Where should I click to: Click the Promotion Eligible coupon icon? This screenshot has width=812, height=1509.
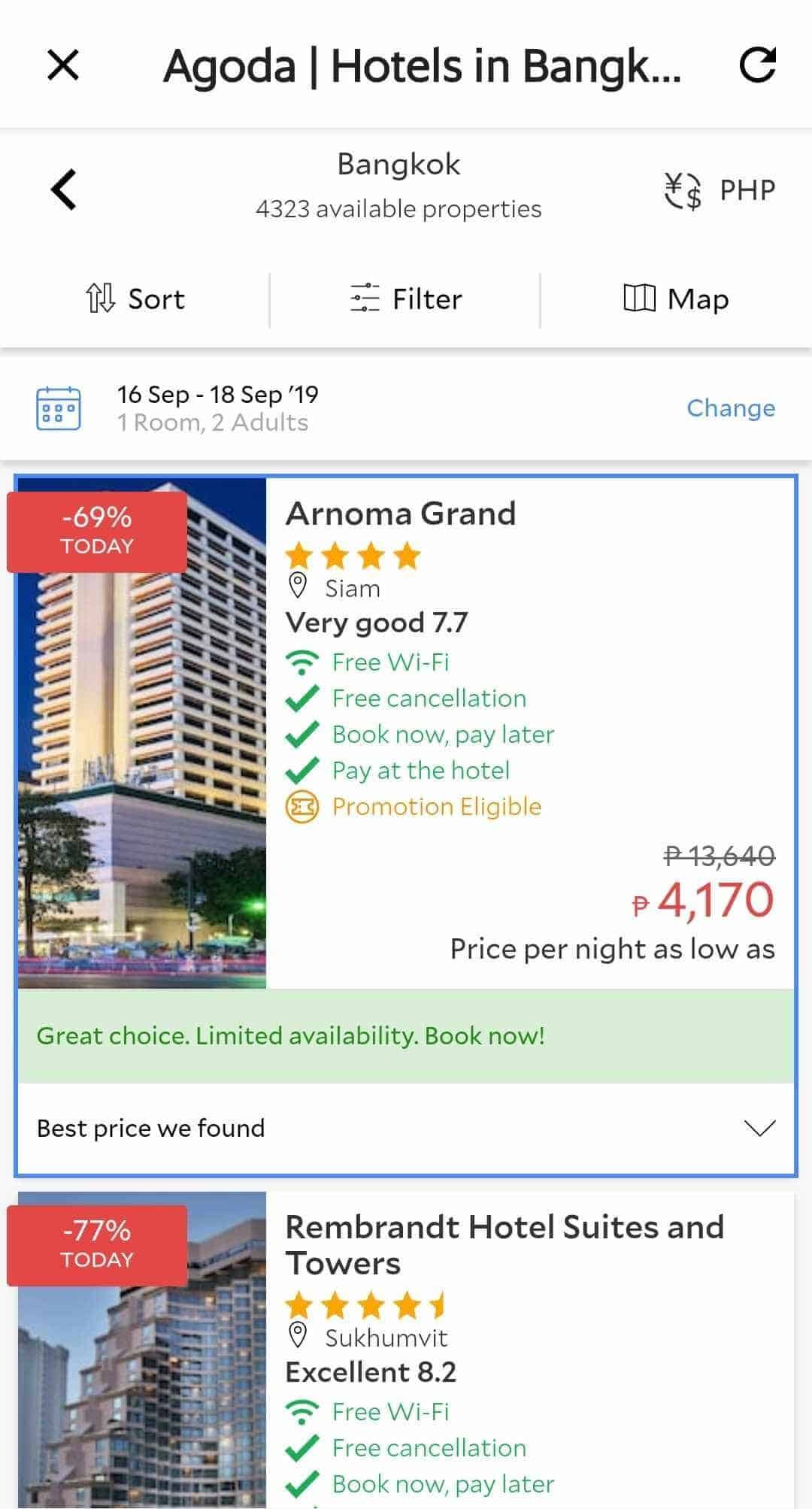coord(302,806)
